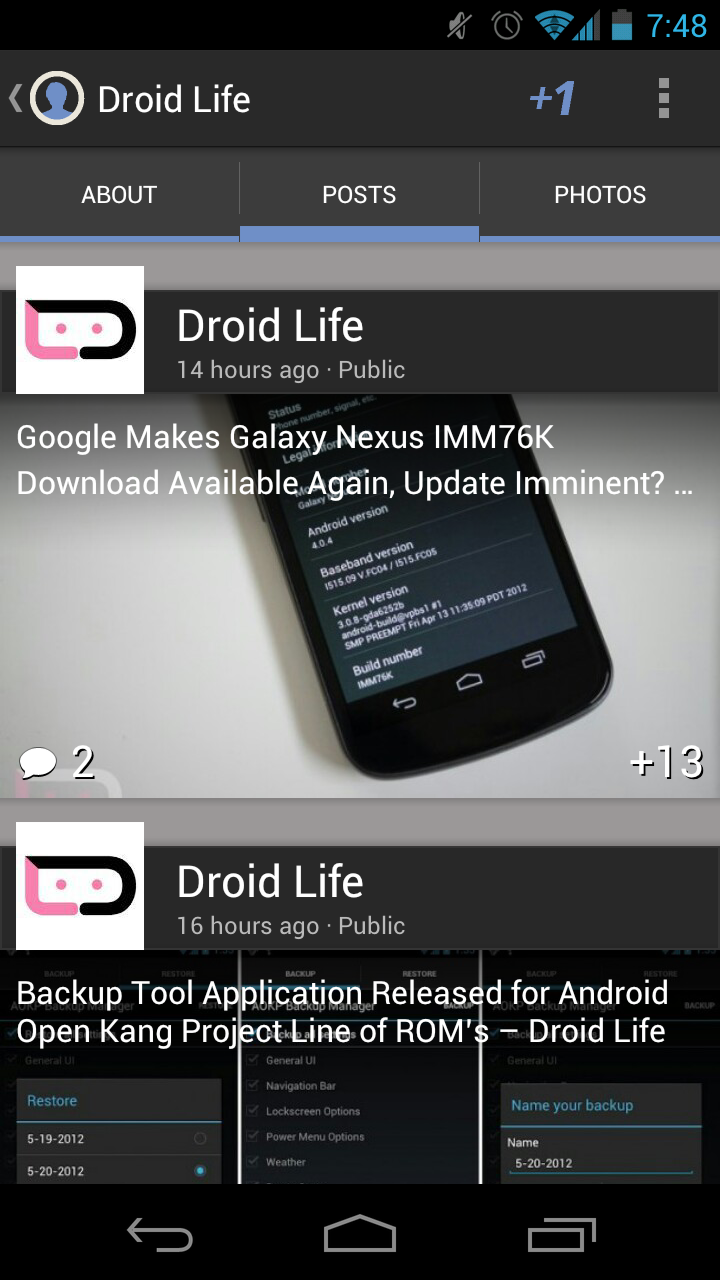This screenshot has width=720, height=1280.
Task: Tap the +1 button in the app bar
Action: 552,98
